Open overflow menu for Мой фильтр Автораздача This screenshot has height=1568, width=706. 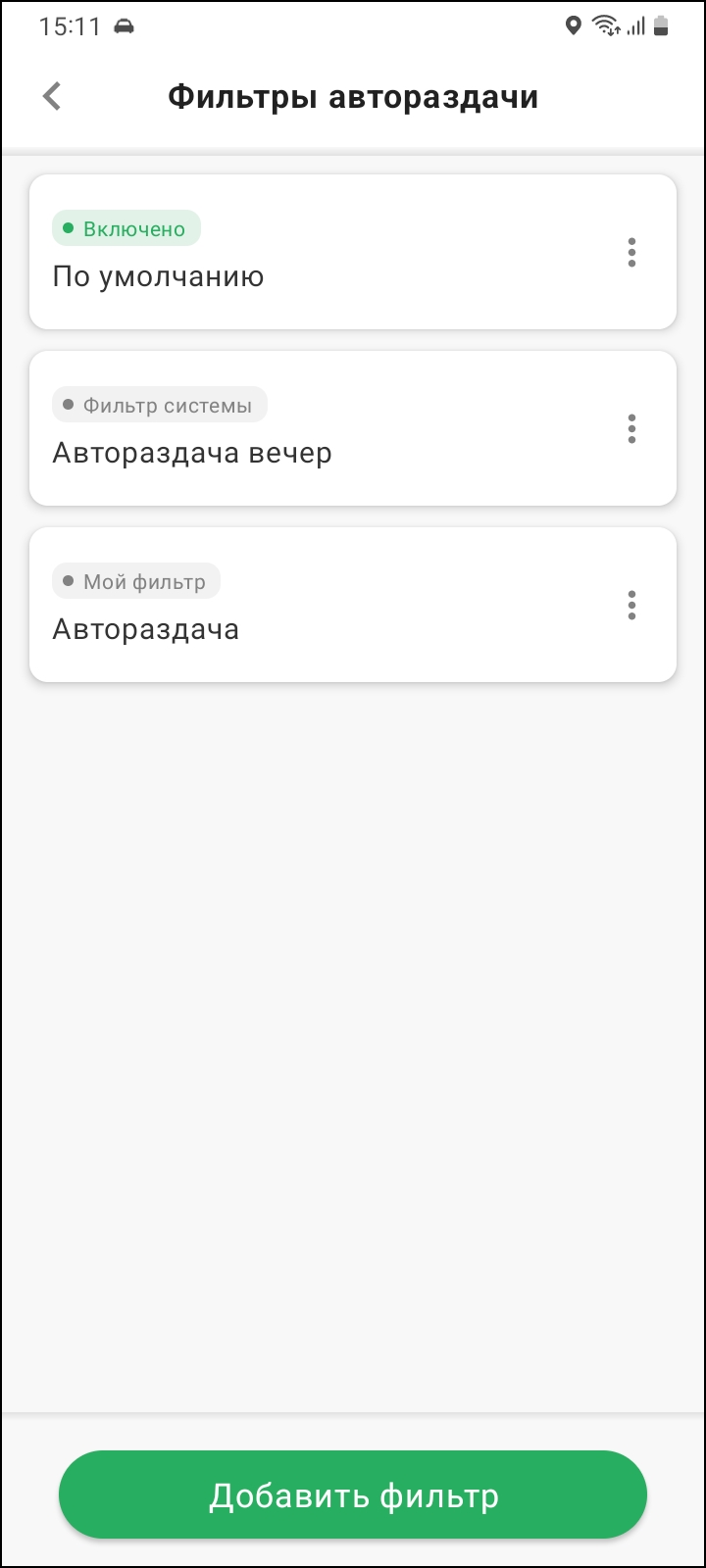pos(631,606)
